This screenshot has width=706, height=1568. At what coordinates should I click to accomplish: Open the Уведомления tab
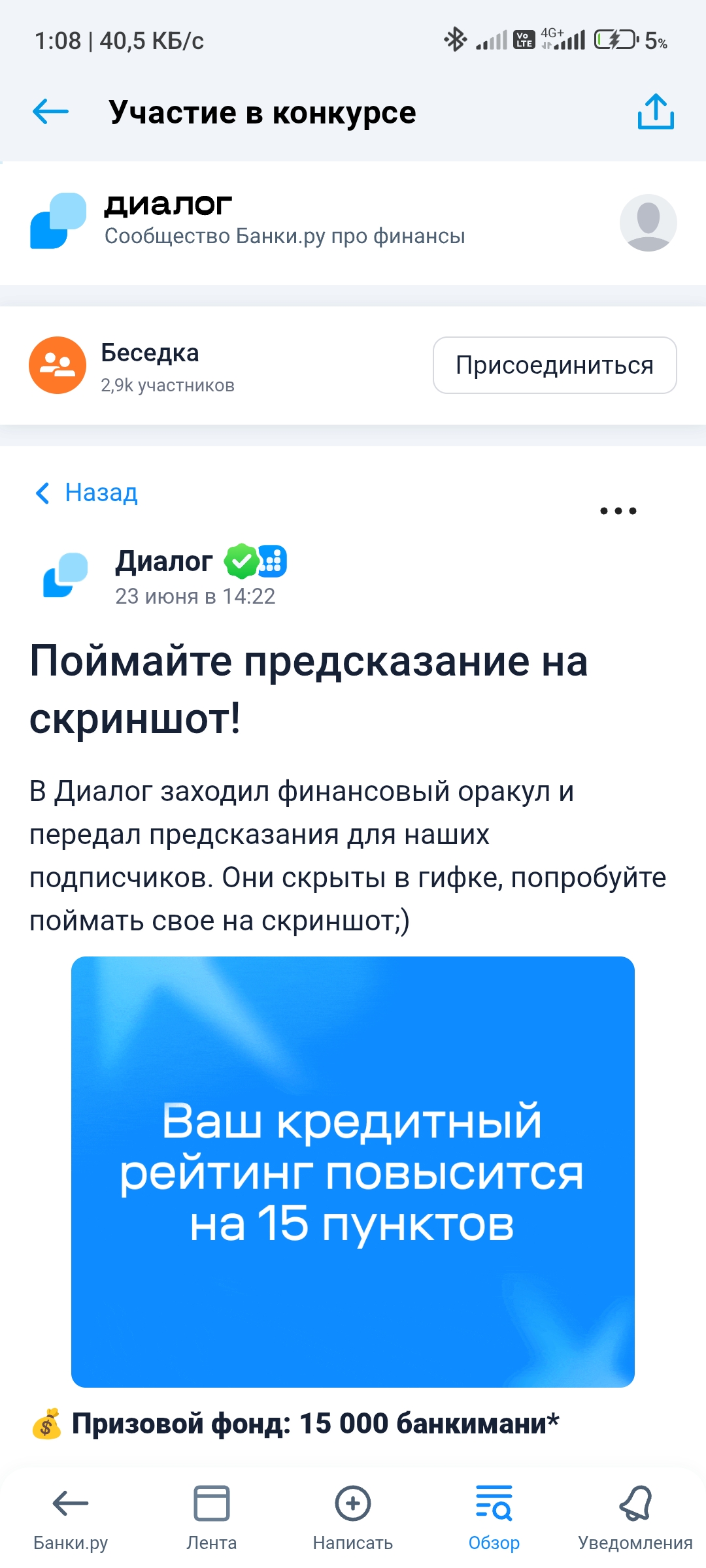[x=635, y=1518]
